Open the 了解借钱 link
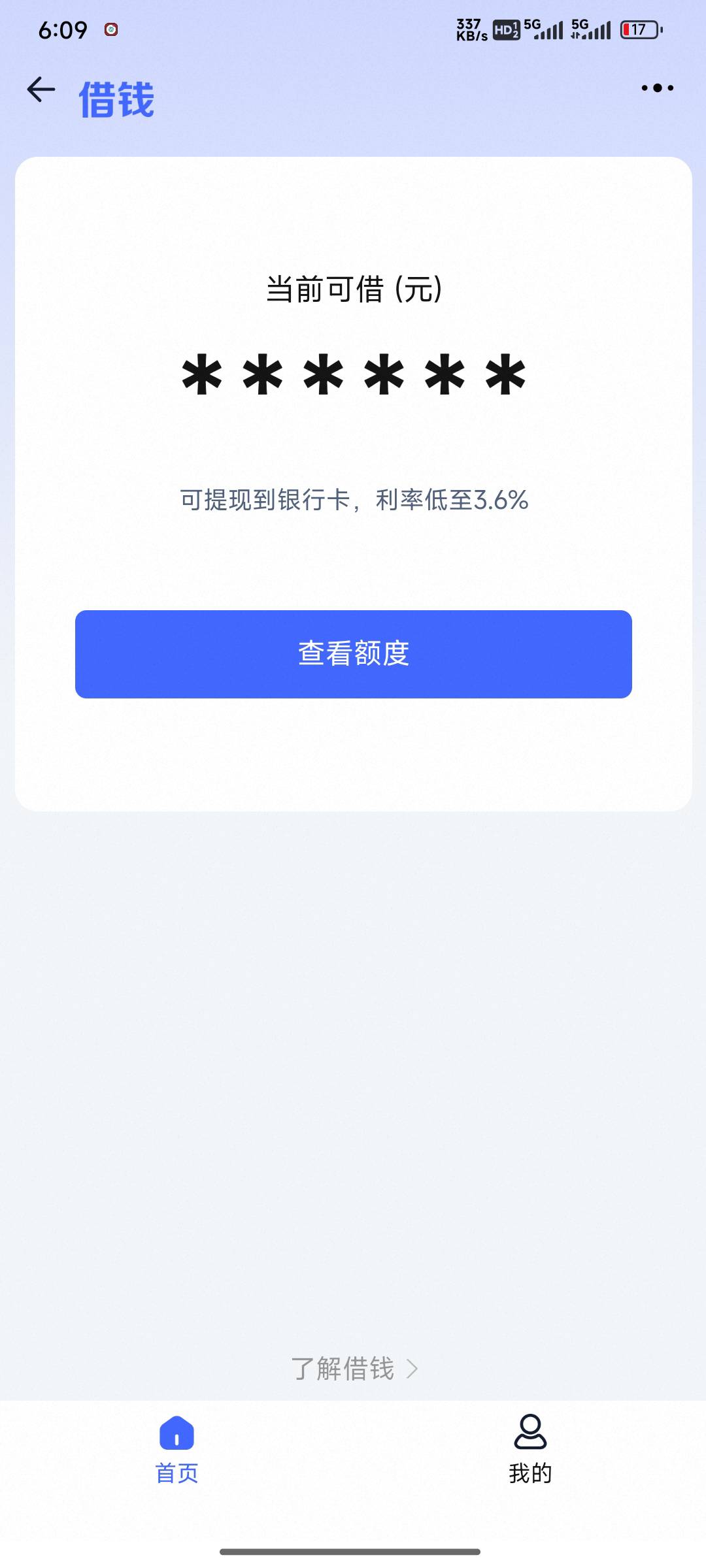Viewport: 706px width, 1568px height. [x=354, y=1369]
